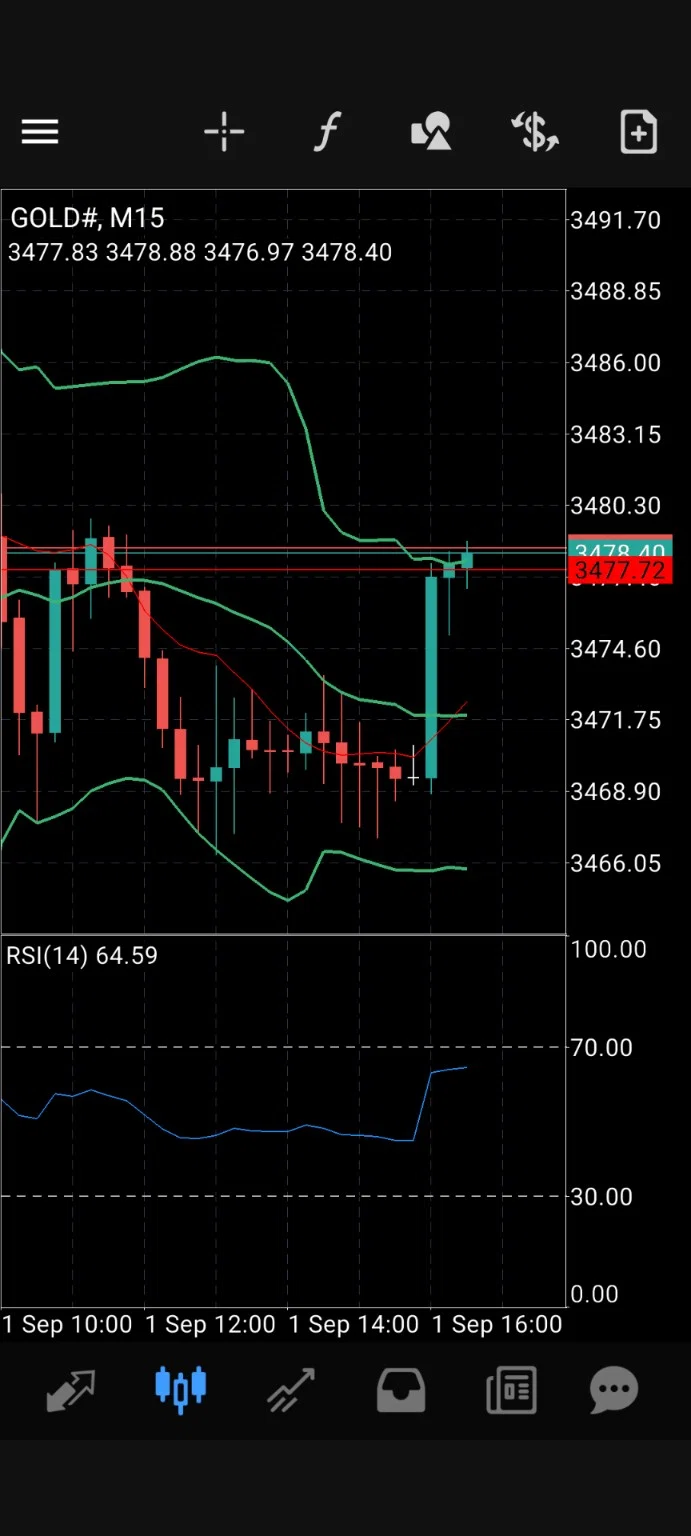
Task: Open the News tab
Action: click(511, 1389)
